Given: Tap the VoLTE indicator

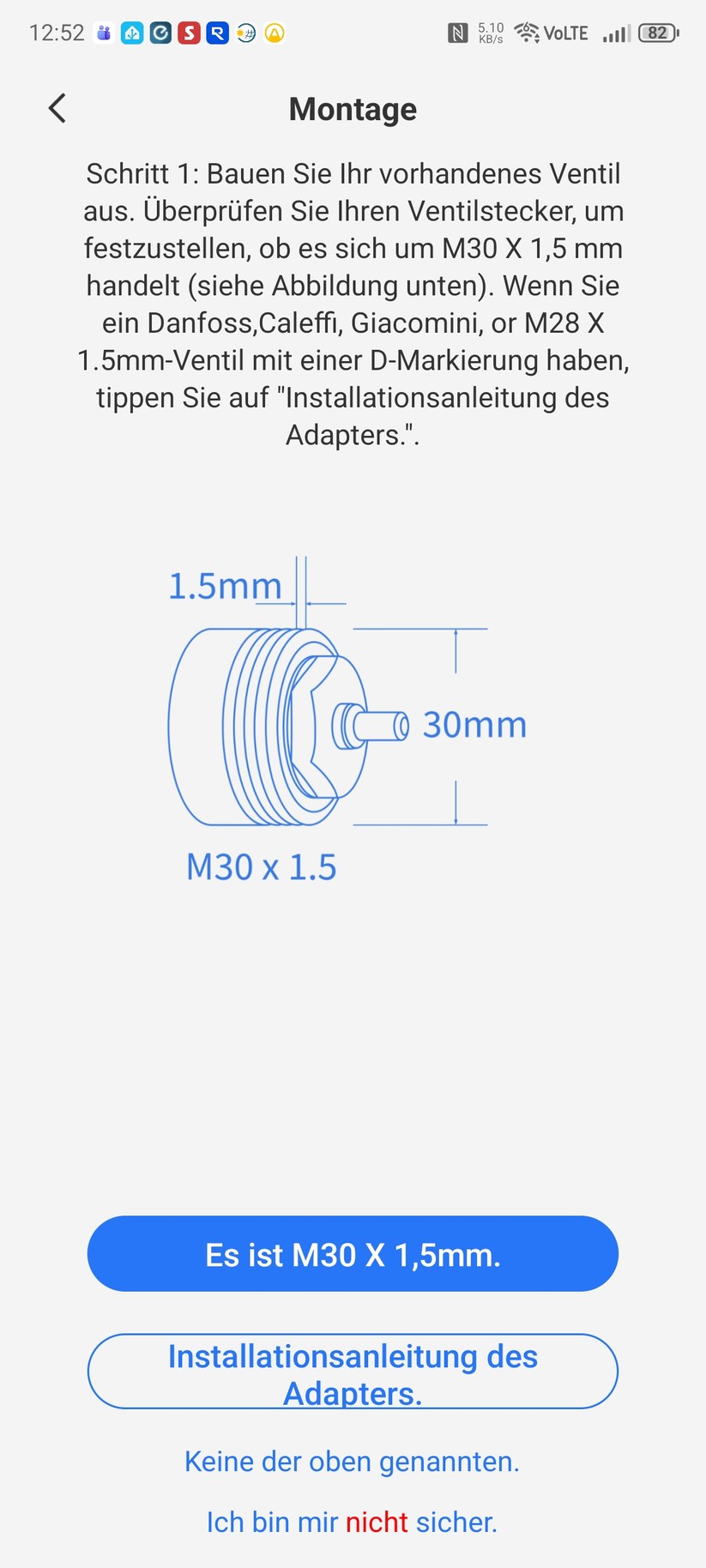Looking at the screenshot, I should 566,33.
